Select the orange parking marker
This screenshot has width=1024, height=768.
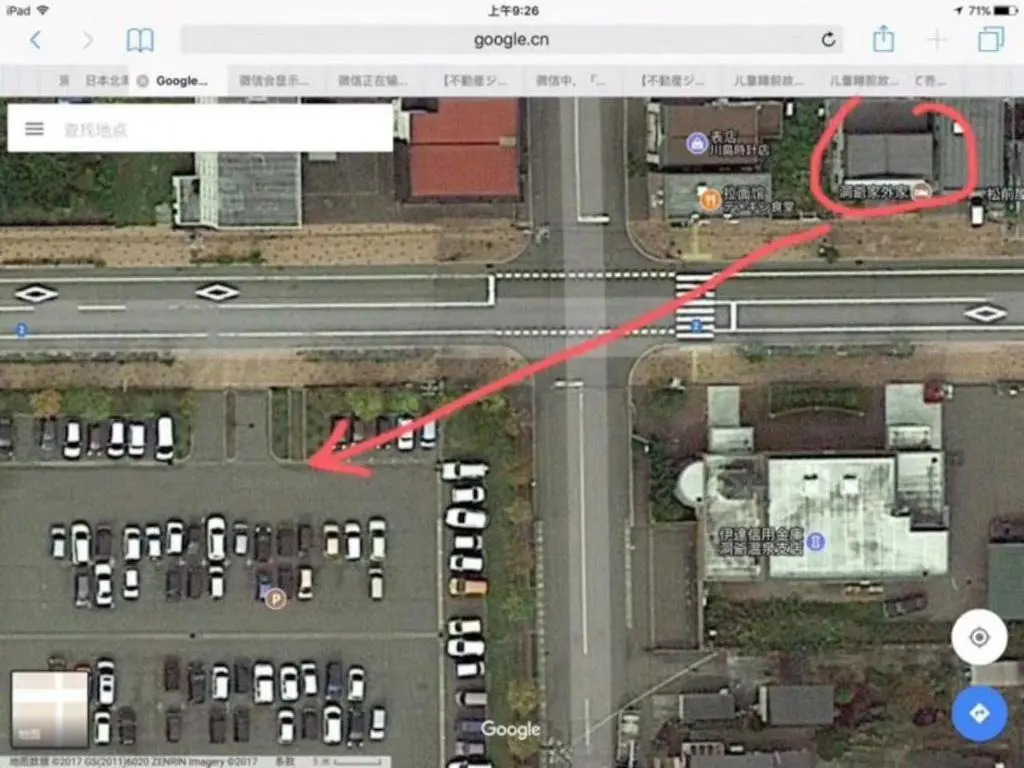(275, 599)
